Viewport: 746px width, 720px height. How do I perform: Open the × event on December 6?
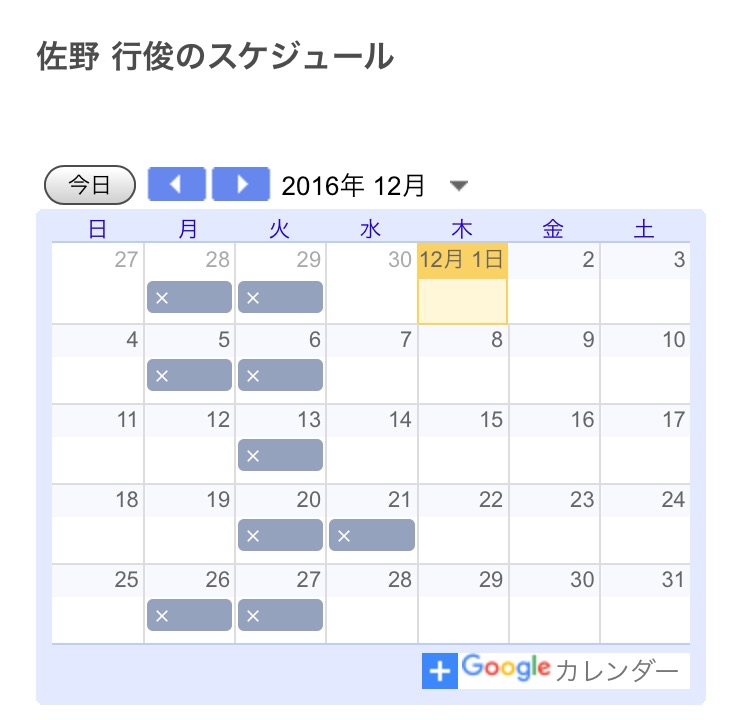pos(280,375)
